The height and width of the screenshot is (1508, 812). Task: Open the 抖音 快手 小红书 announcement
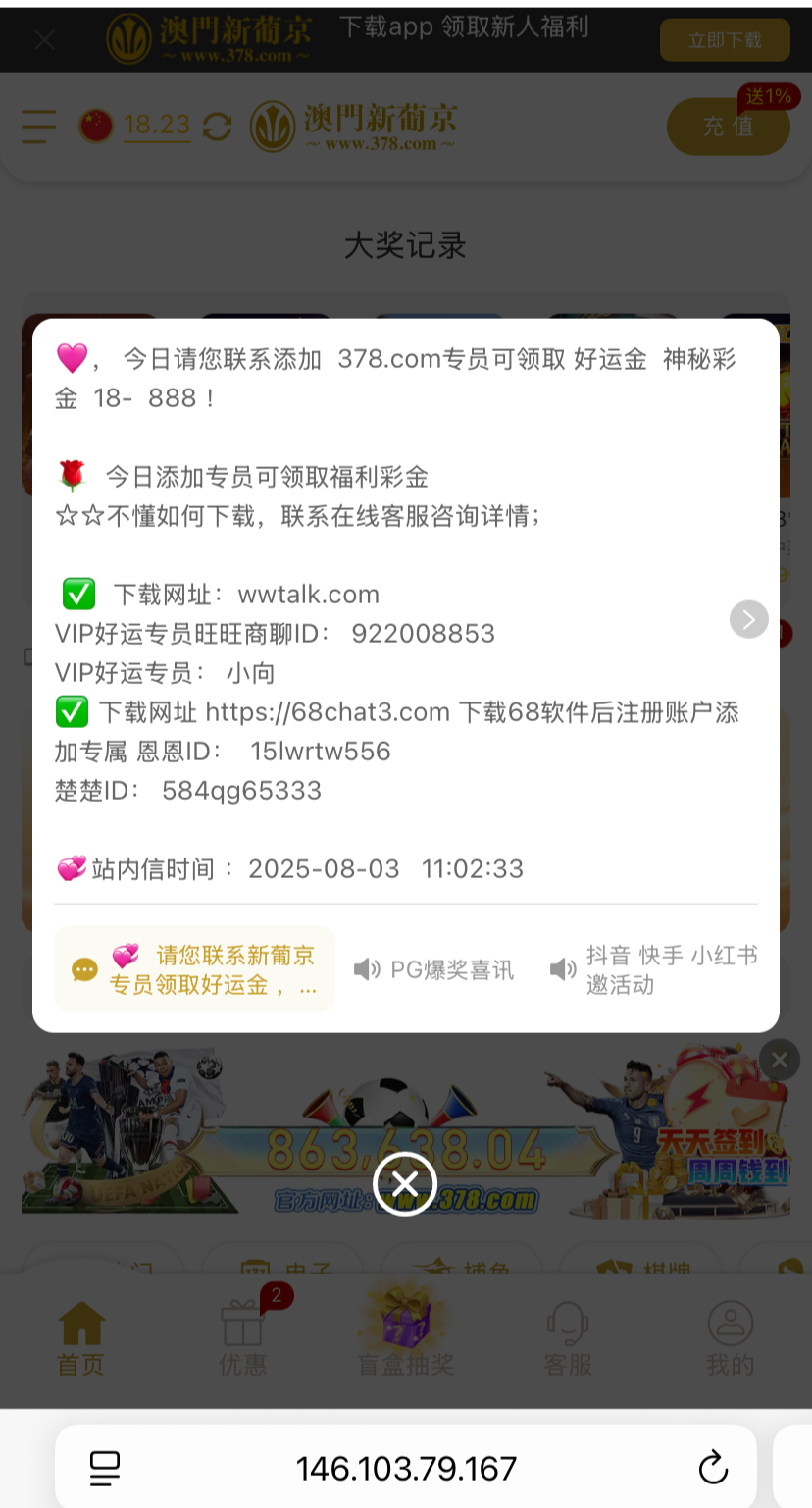click(x=654, y=969)
